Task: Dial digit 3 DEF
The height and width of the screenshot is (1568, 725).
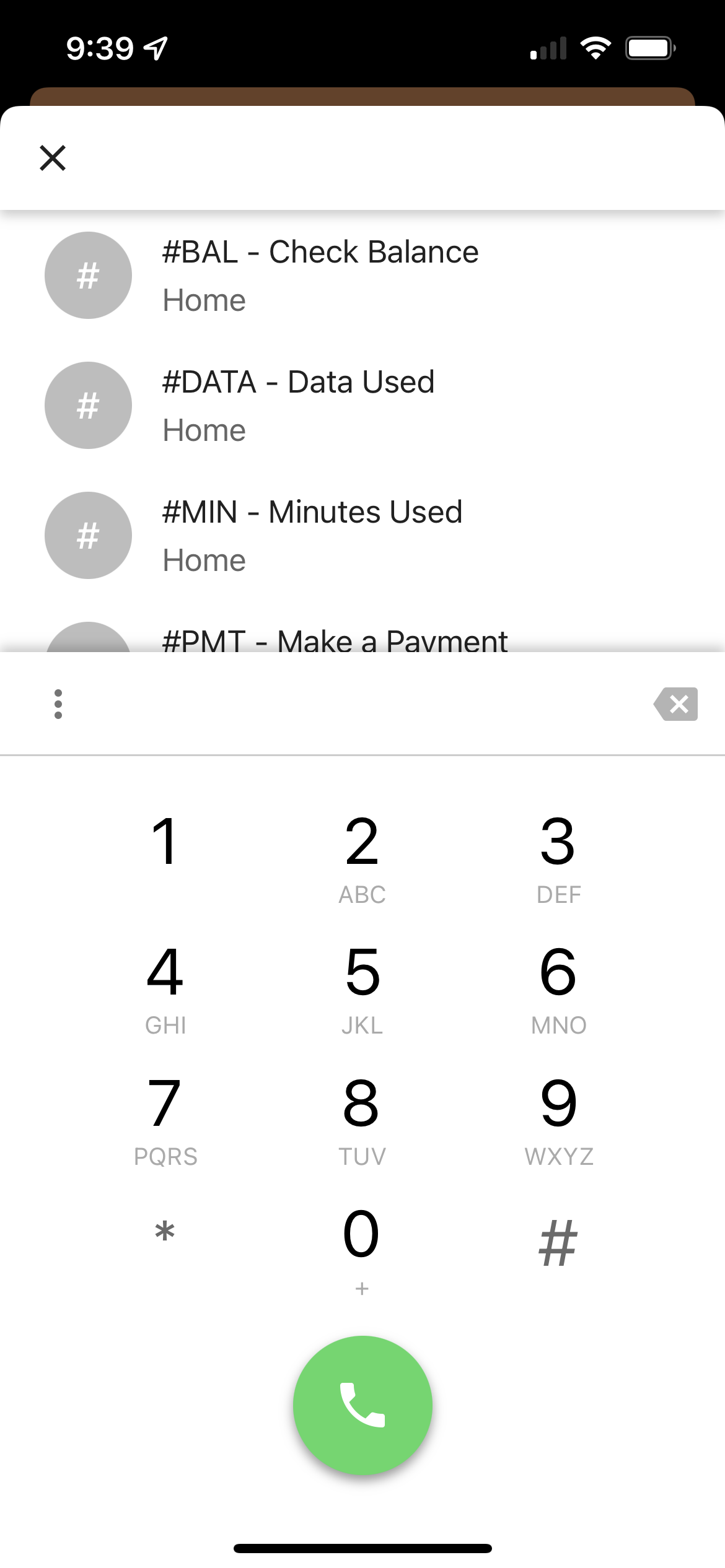Action: (x=559, y=858)
